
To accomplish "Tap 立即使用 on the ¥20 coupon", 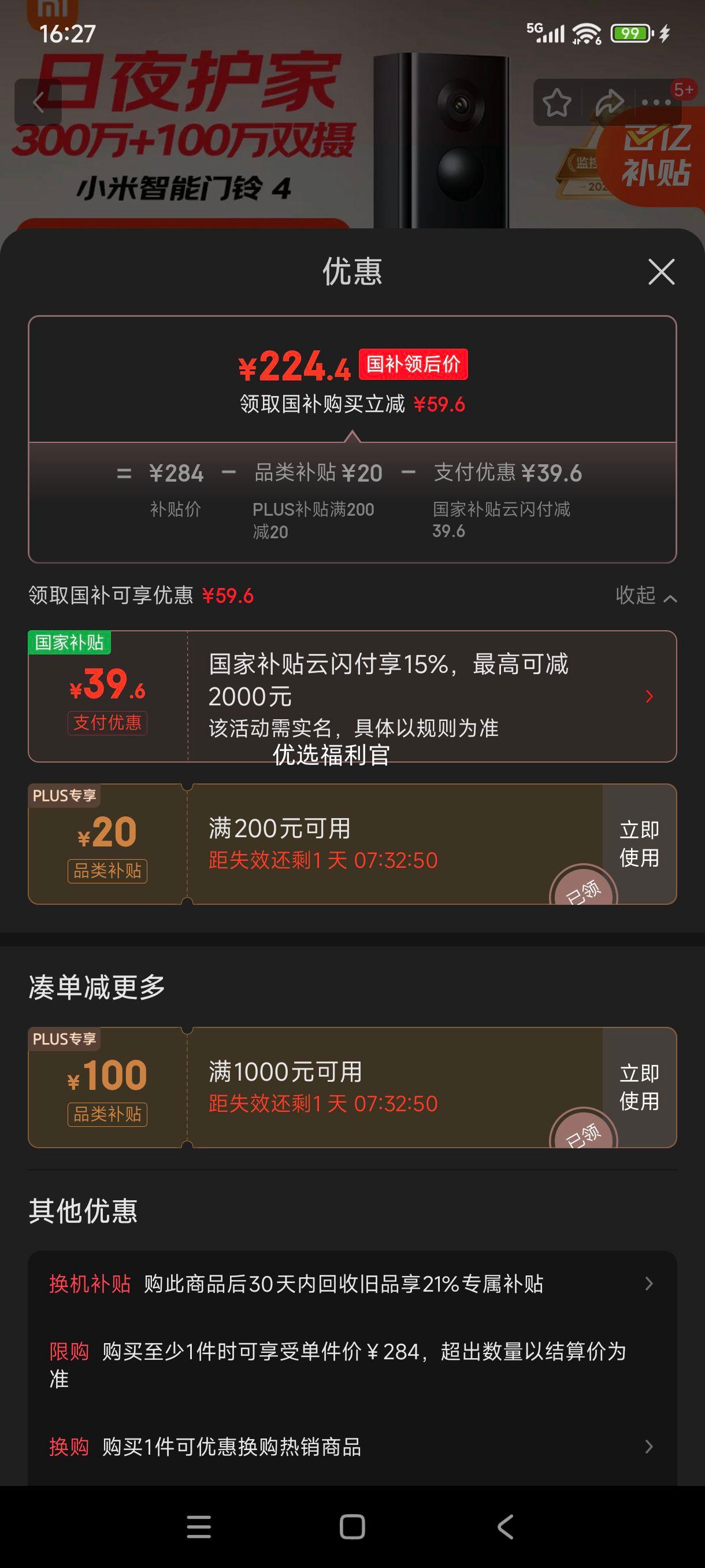I will coord(639,844).
